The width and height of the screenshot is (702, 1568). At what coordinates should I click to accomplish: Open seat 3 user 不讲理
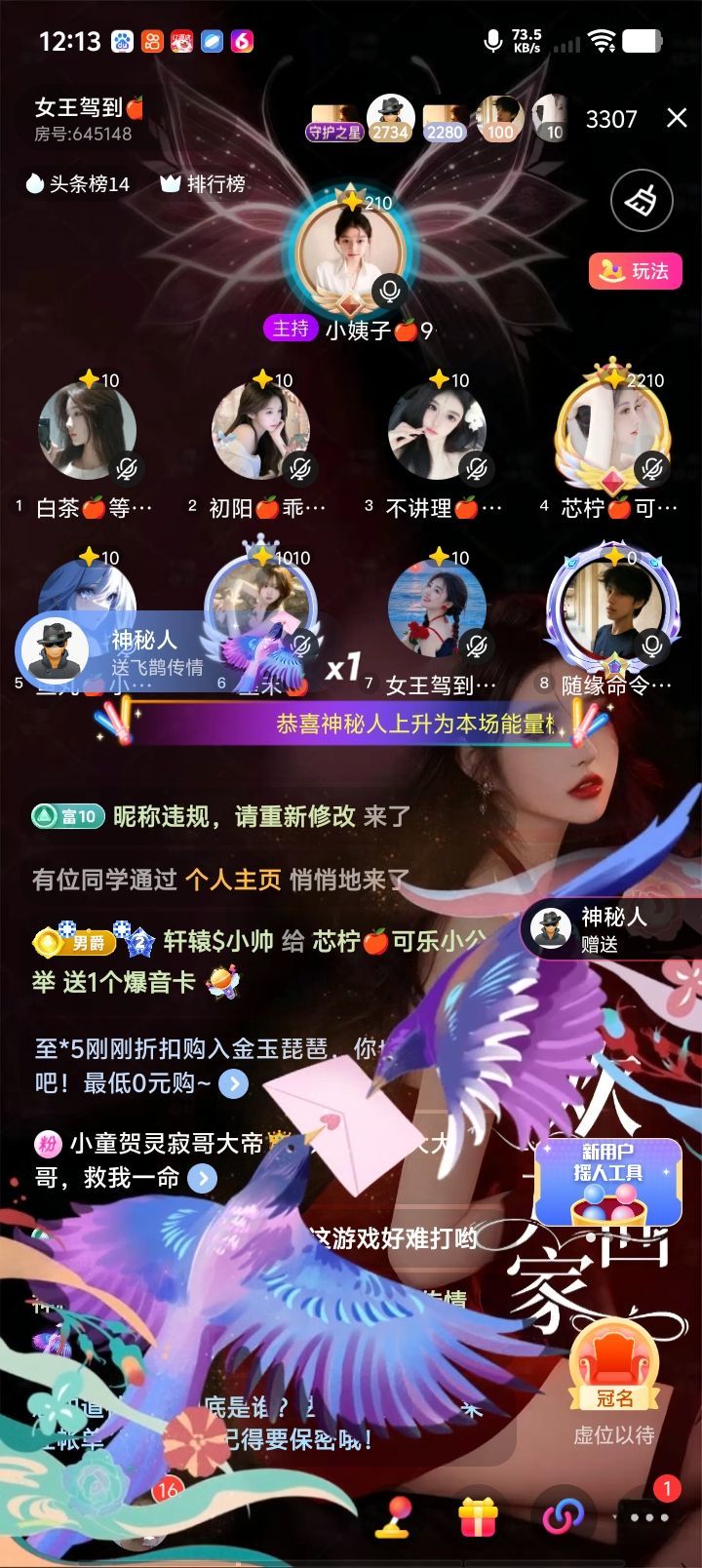coord(436,430)
